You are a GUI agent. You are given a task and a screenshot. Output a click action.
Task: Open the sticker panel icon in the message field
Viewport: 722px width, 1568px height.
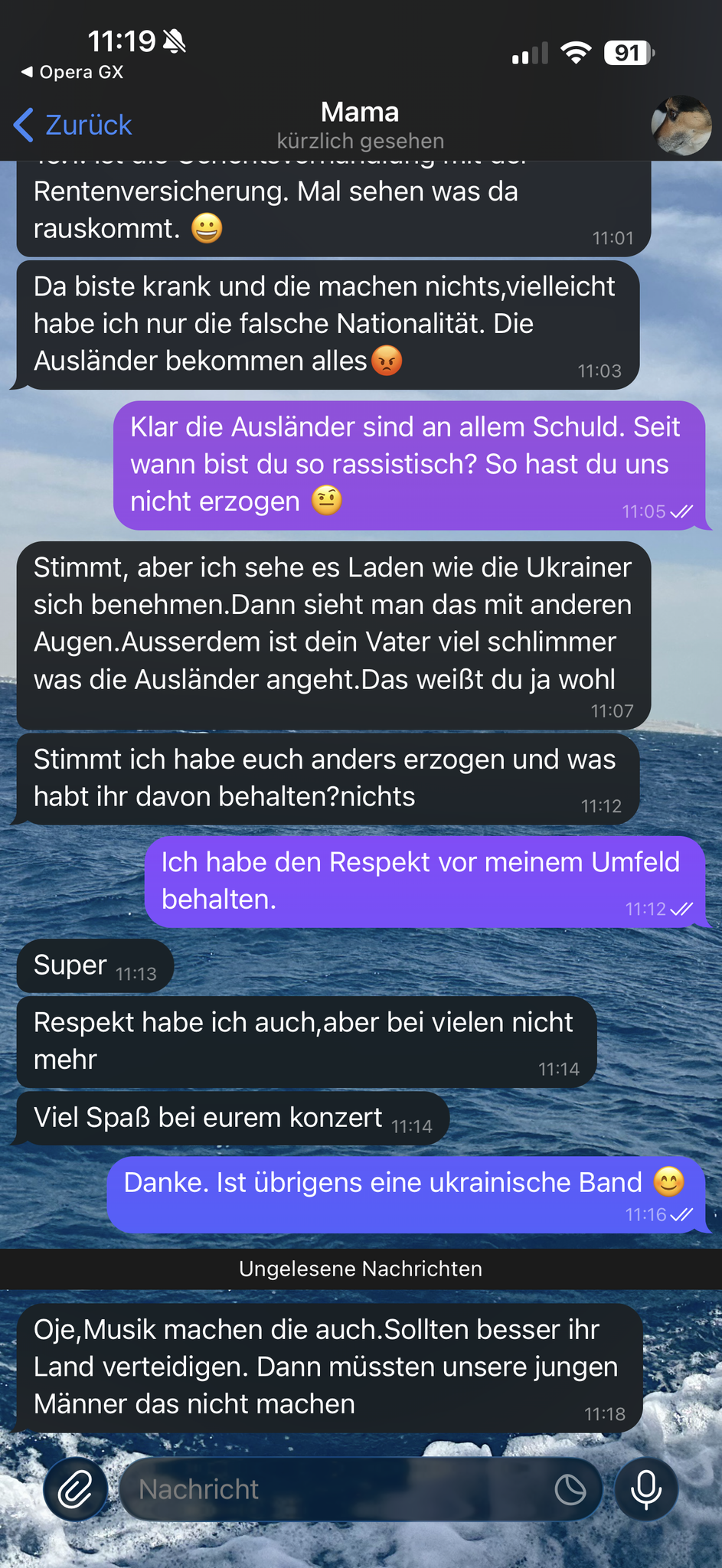point(570,1490)
